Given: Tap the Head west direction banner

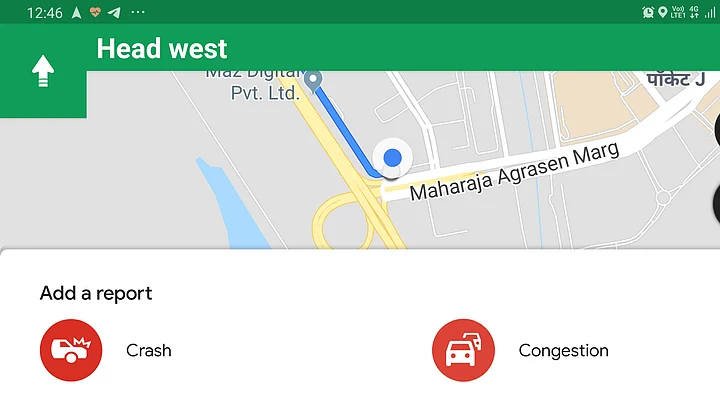Looking at the screenshot, I should pyautogui.click(x=162, y=48).
